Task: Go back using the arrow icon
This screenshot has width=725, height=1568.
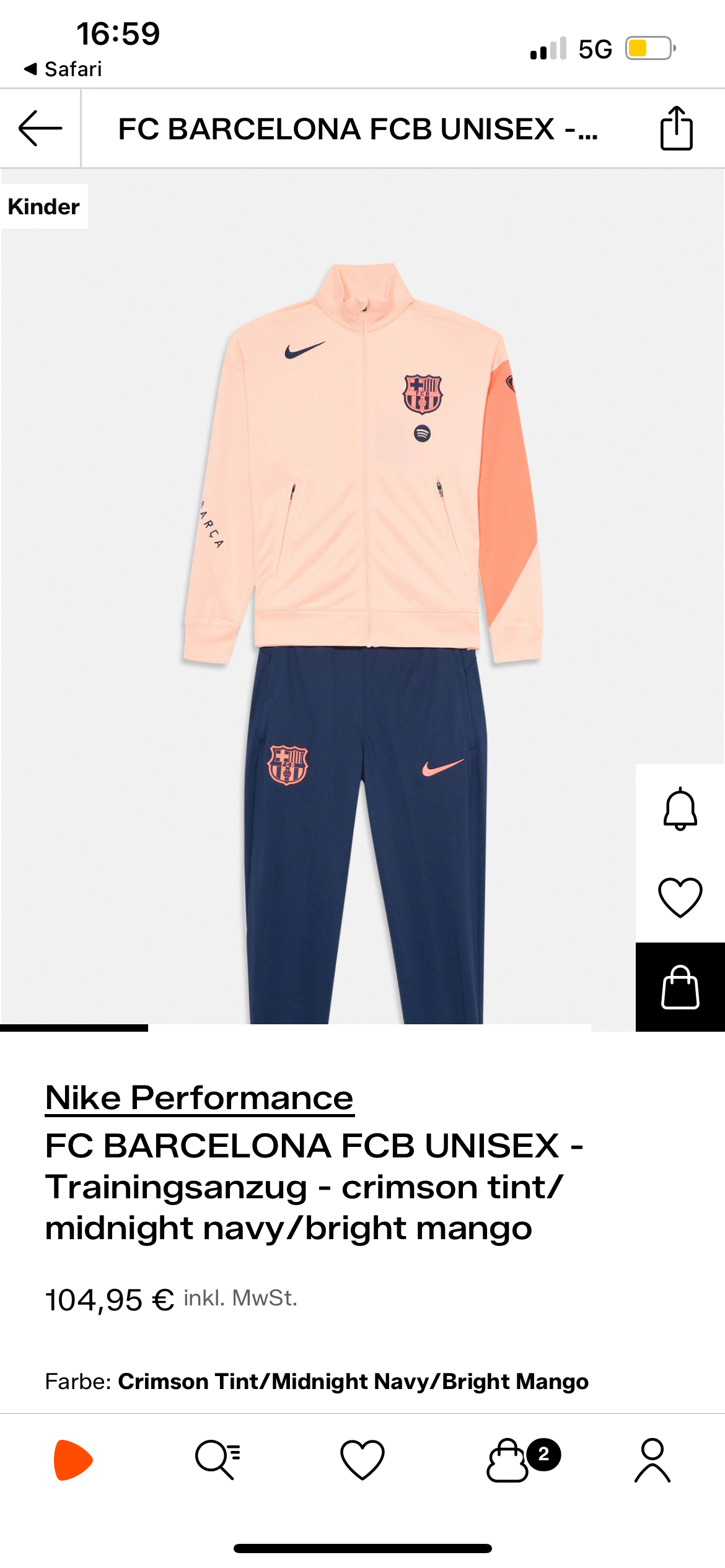Action: click(x=40, y=128)
